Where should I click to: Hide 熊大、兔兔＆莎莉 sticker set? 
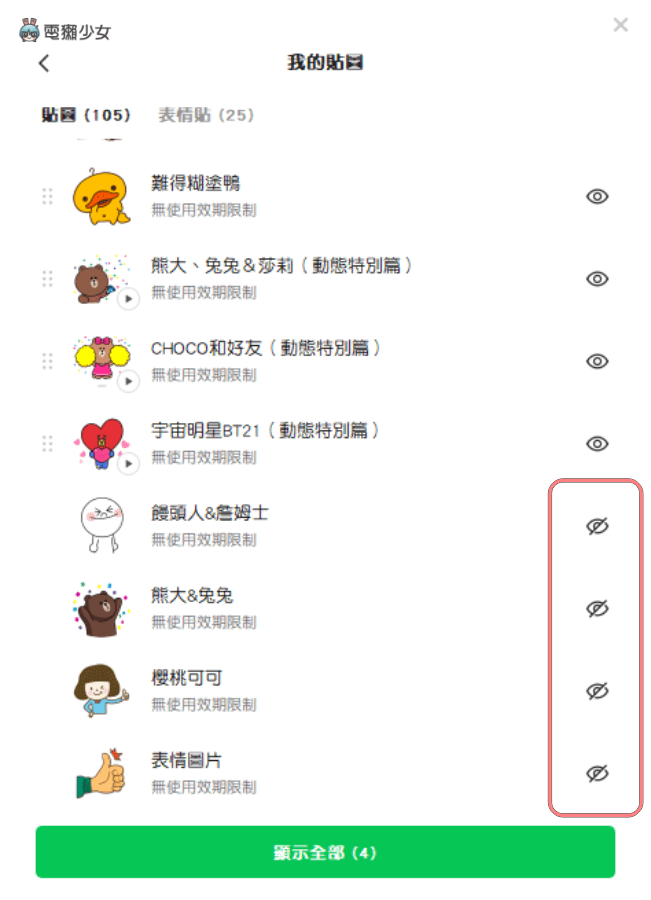[x=597, y=279]
